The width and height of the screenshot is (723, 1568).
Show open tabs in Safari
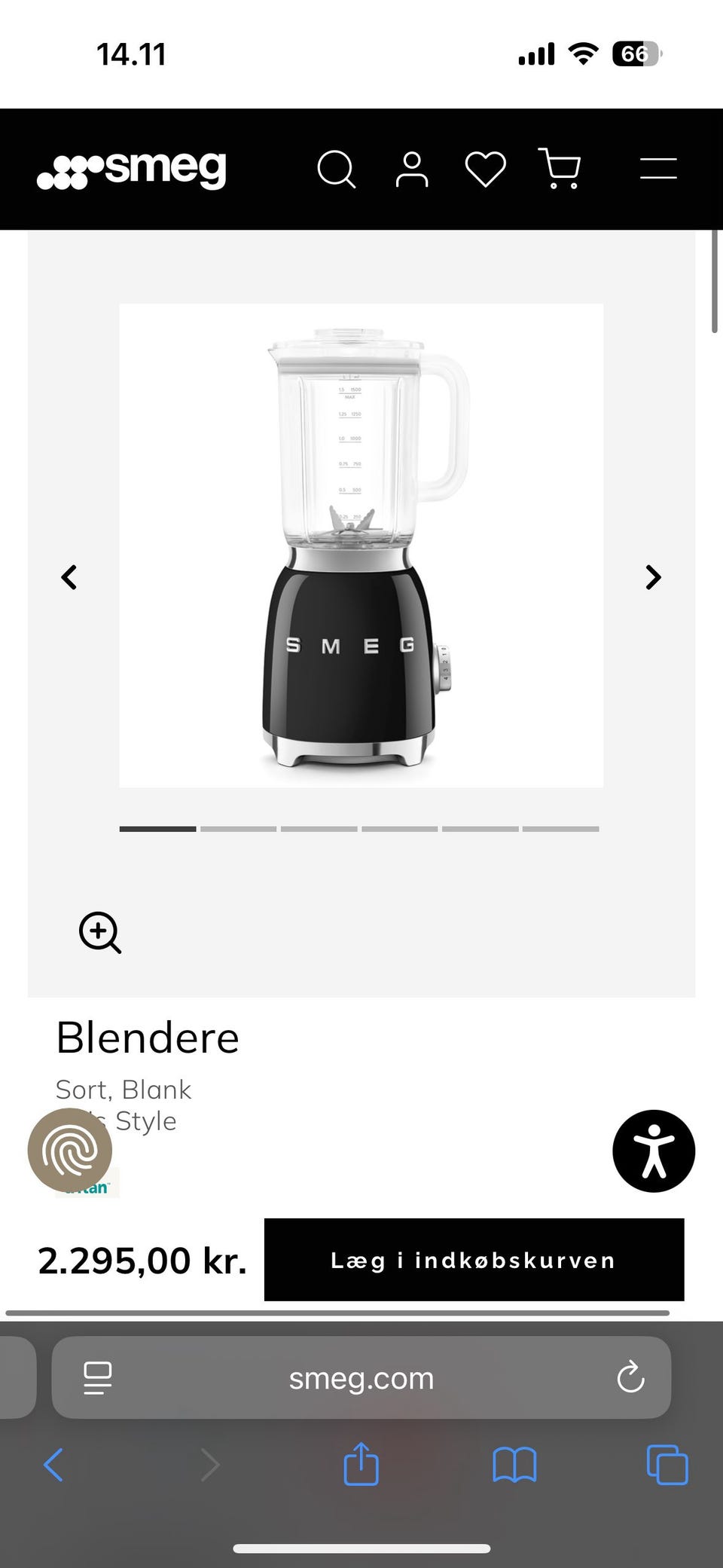[666, 1465]
